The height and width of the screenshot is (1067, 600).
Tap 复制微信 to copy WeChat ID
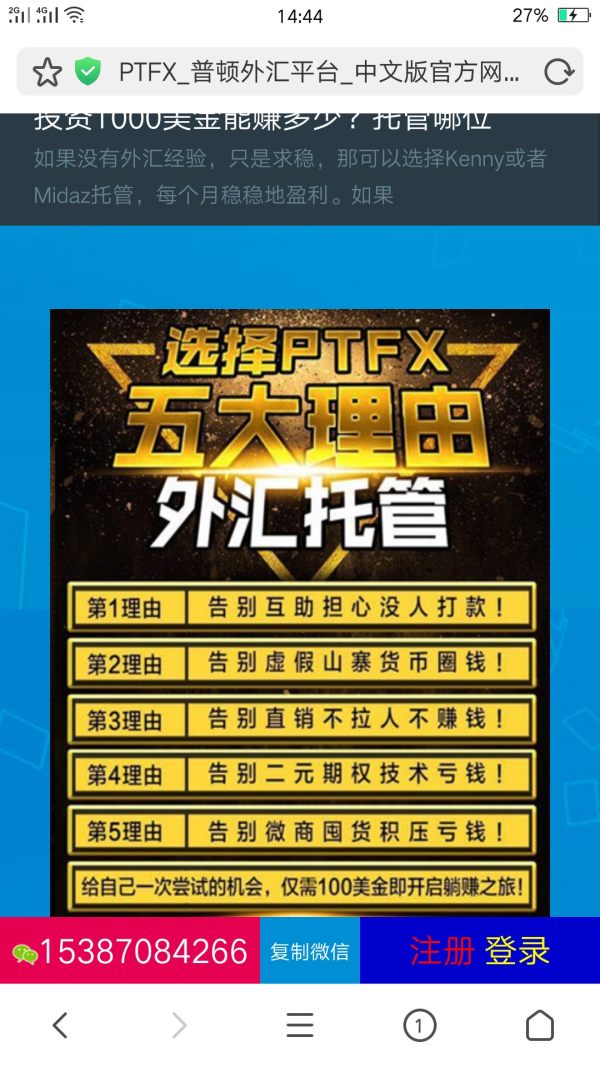click(309, 951)
